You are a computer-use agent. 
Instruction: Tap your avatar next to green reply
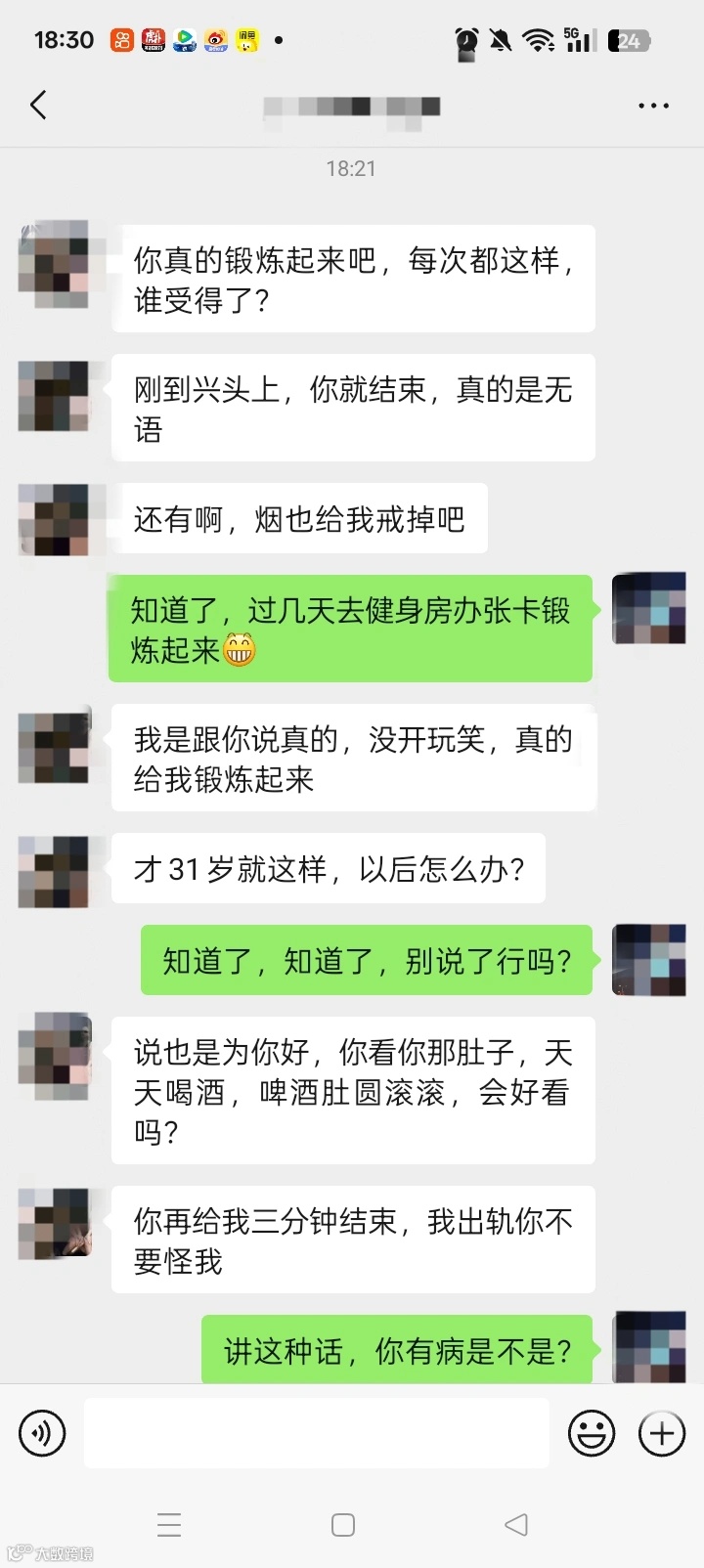click(x=648, y=608)
